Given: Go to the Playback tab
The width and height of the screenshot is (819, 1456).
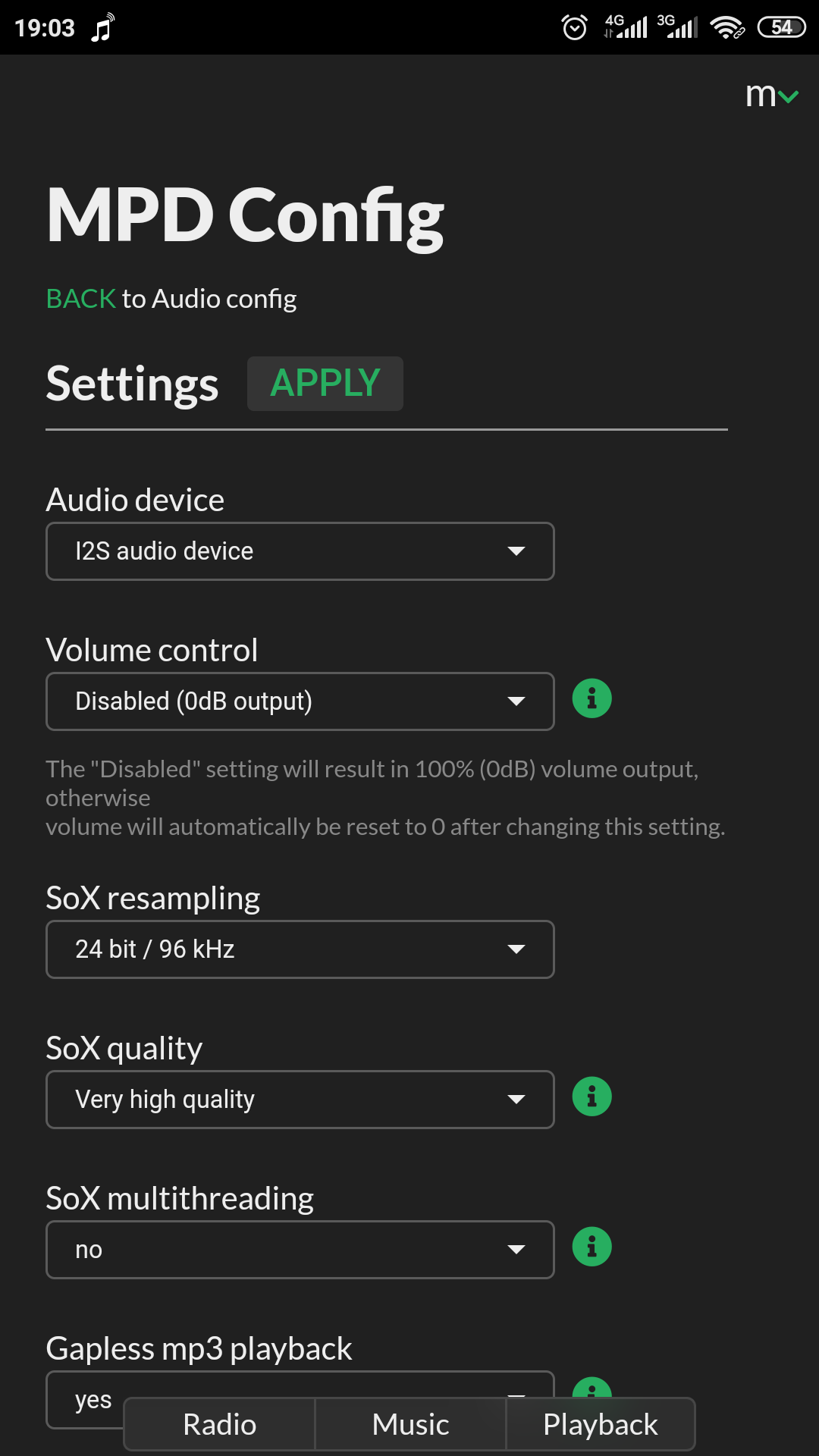Looking at the screenshot, I should [601, 1424].
